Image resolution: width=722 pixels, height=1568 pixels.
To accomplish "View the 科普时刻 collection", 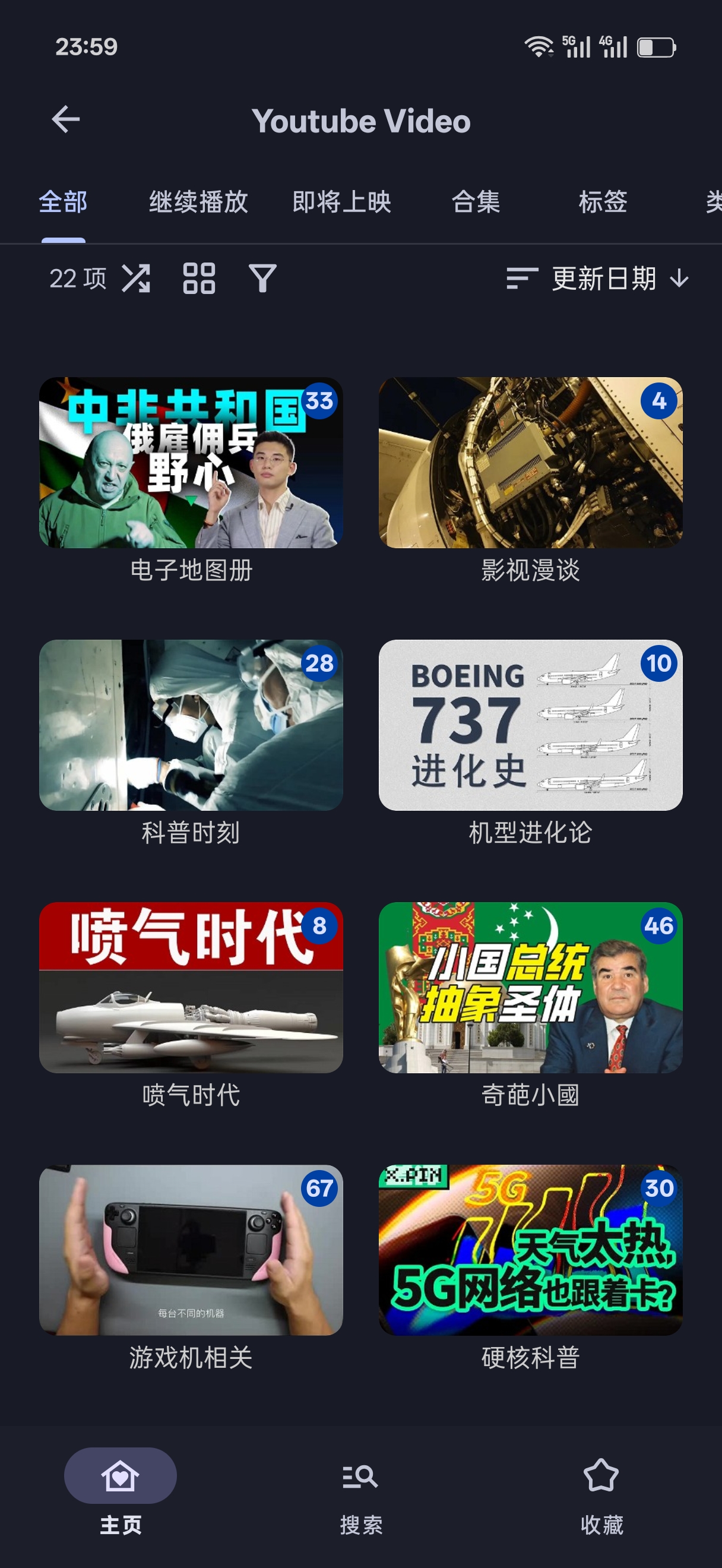I will [191, 725].
